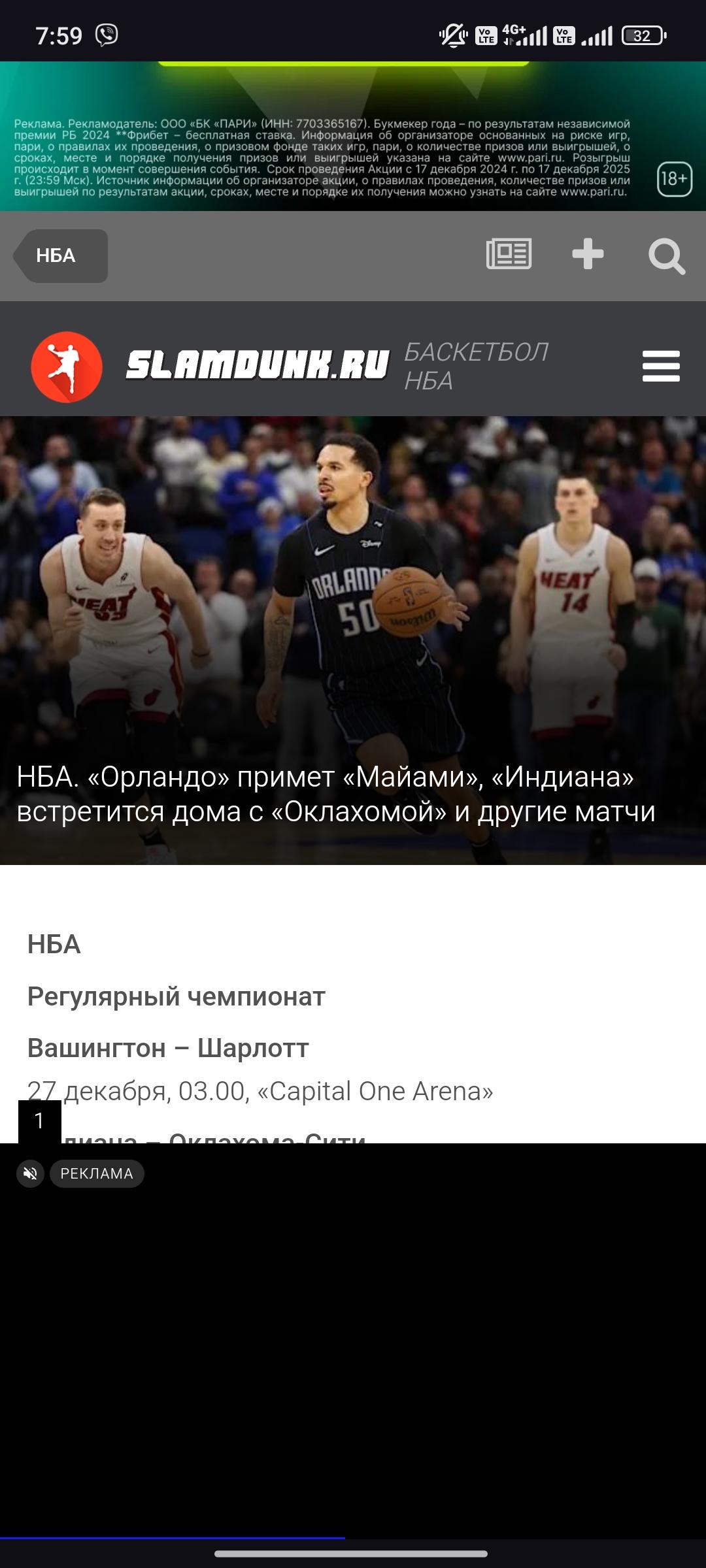Go back via the НБА button
Viewport: 706px width, 1568px height.
coord(60,255)
